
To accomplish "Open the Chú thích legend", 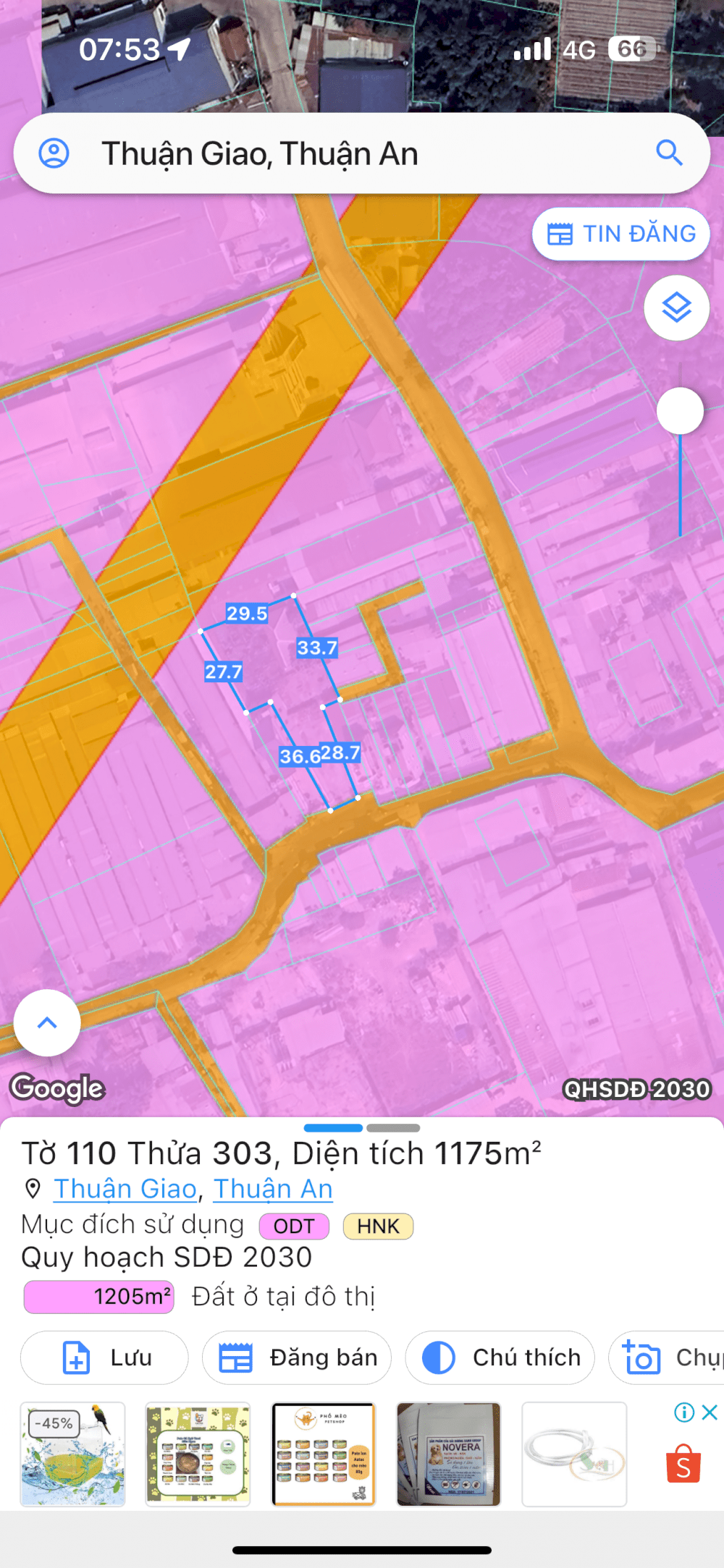I will 500,1357.
